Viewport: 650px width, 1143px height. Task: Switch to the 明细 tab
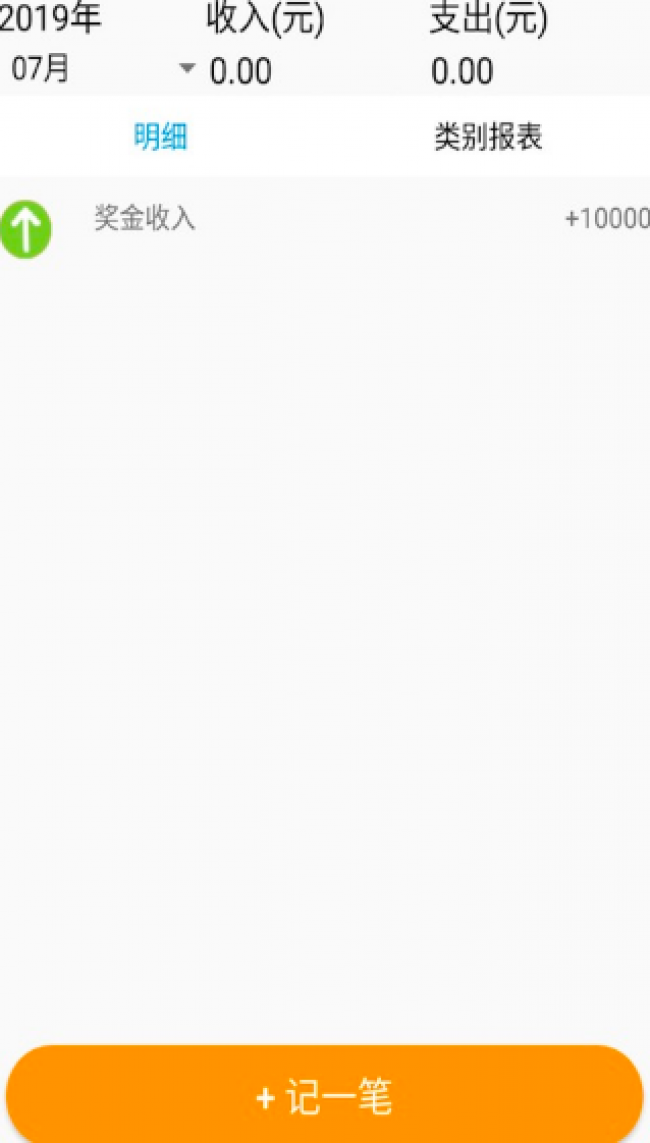pyautogui.click(x=161, y=137)
